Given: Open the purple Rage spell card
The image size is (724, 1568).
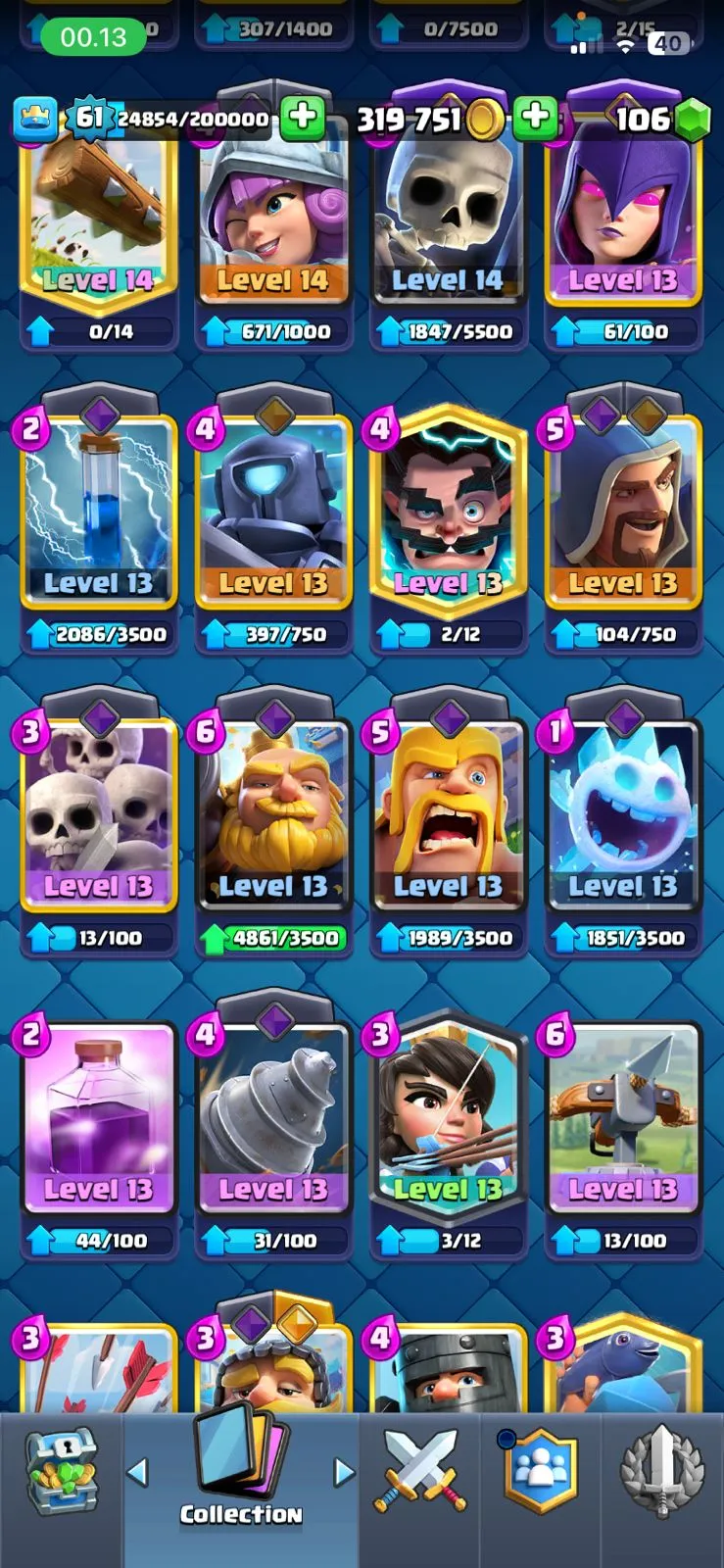Looking at the screenshot, I should pyautogui.click(x=98, y=1120).
